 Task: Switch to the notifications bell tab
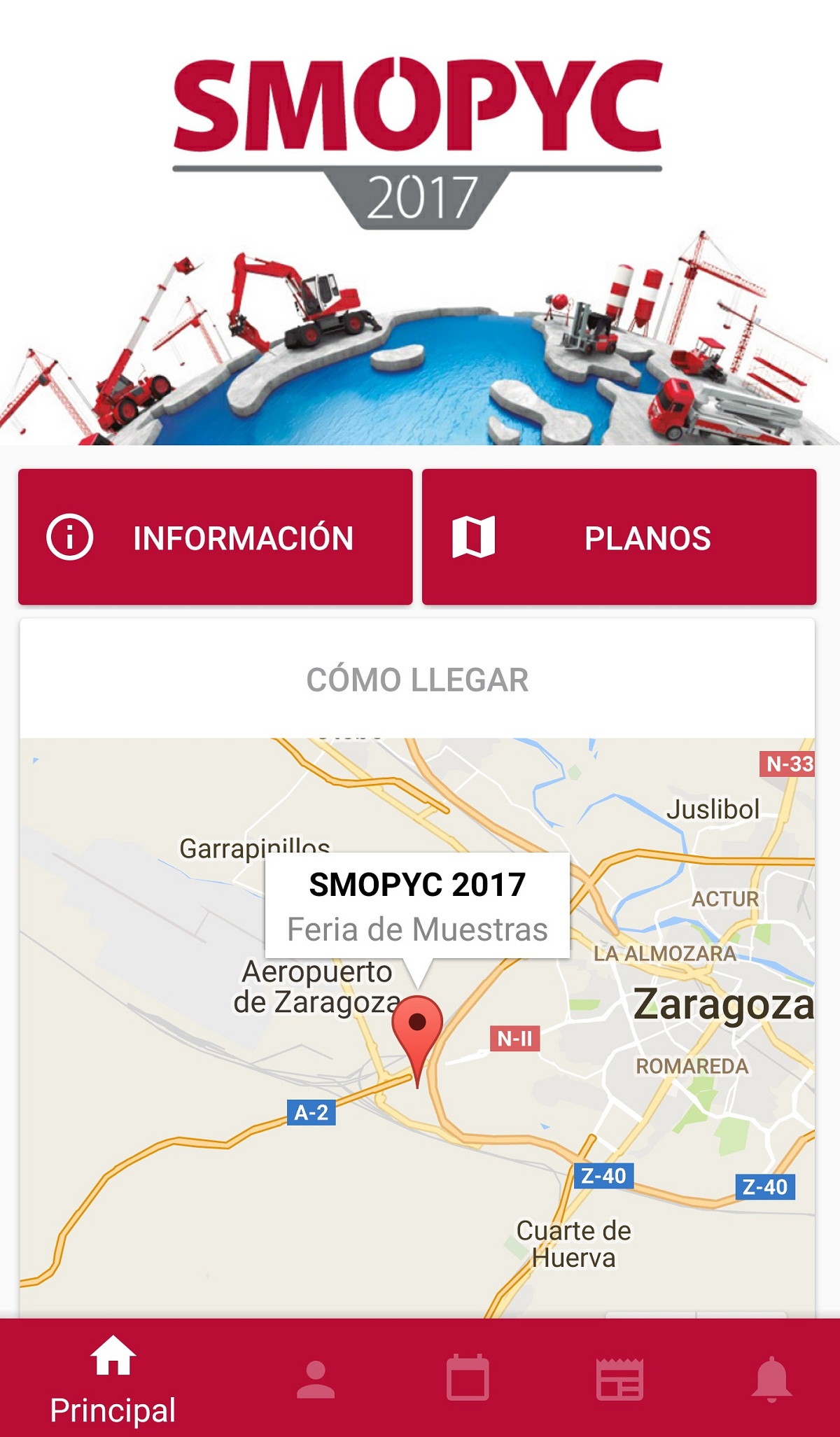point(771,1379)
